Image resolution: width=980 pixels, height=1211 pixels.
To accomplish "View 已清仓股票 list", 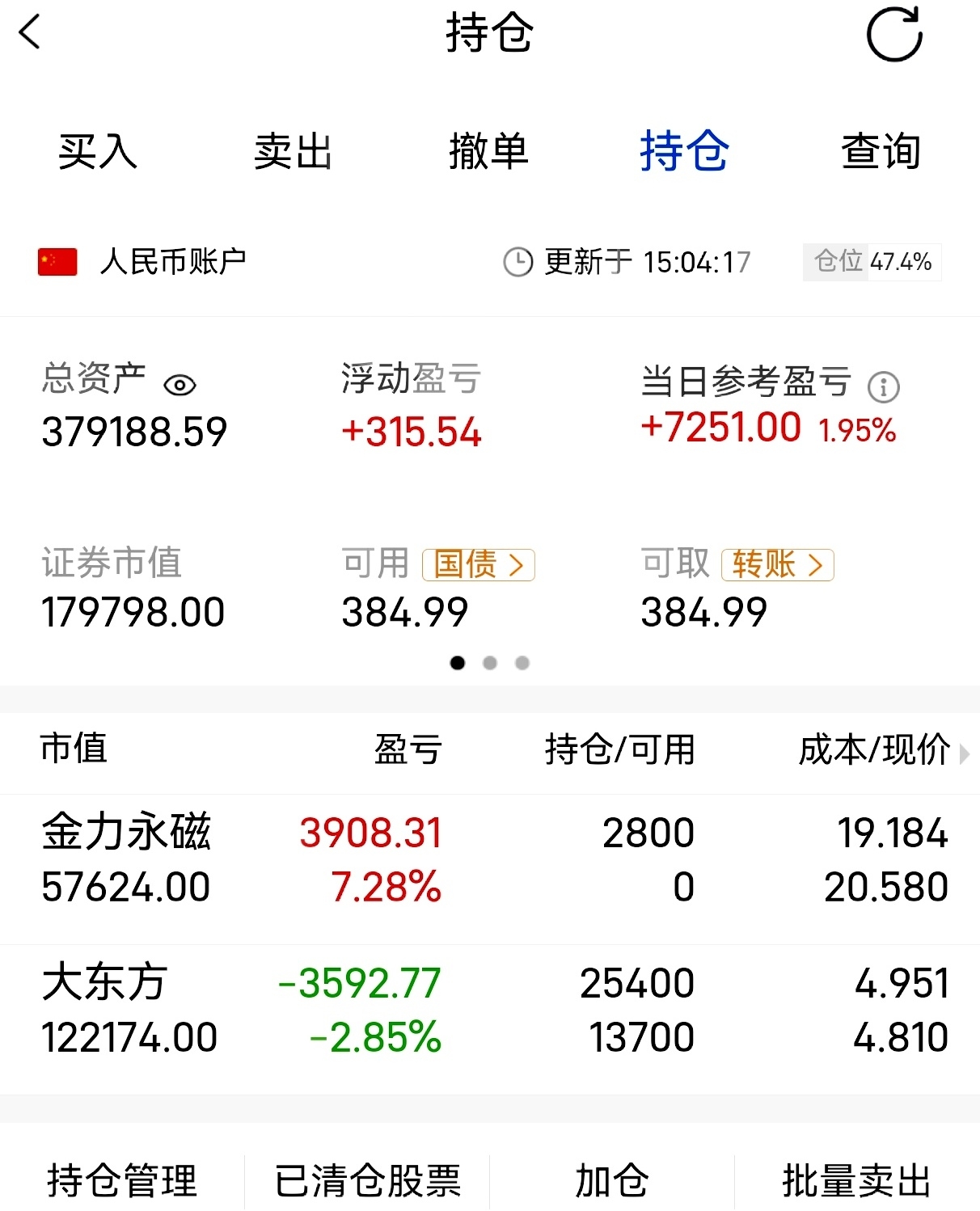I will (x=368, y=1182).
